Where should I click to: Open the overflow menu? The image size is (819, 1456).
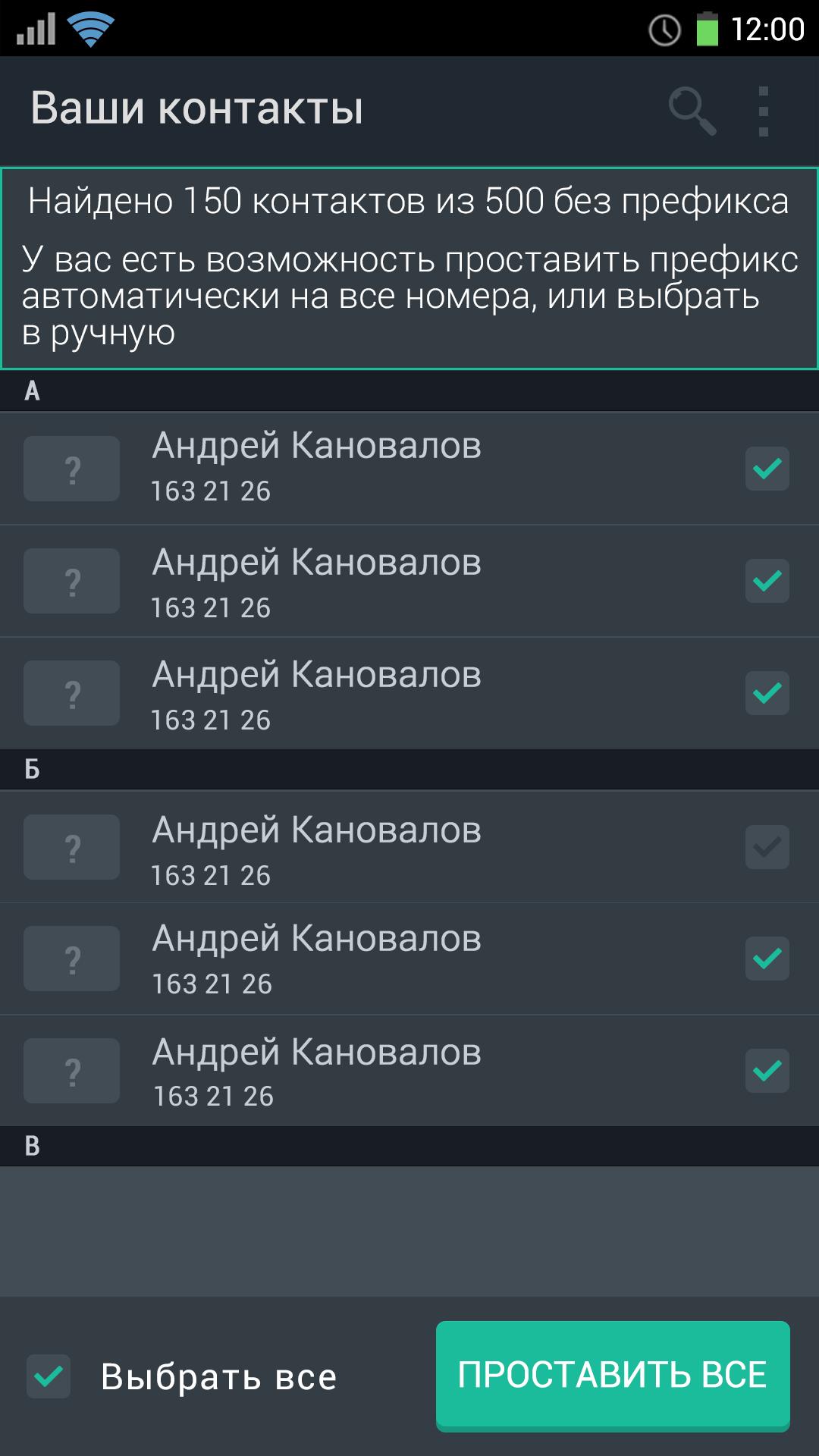tap(763, 111)
